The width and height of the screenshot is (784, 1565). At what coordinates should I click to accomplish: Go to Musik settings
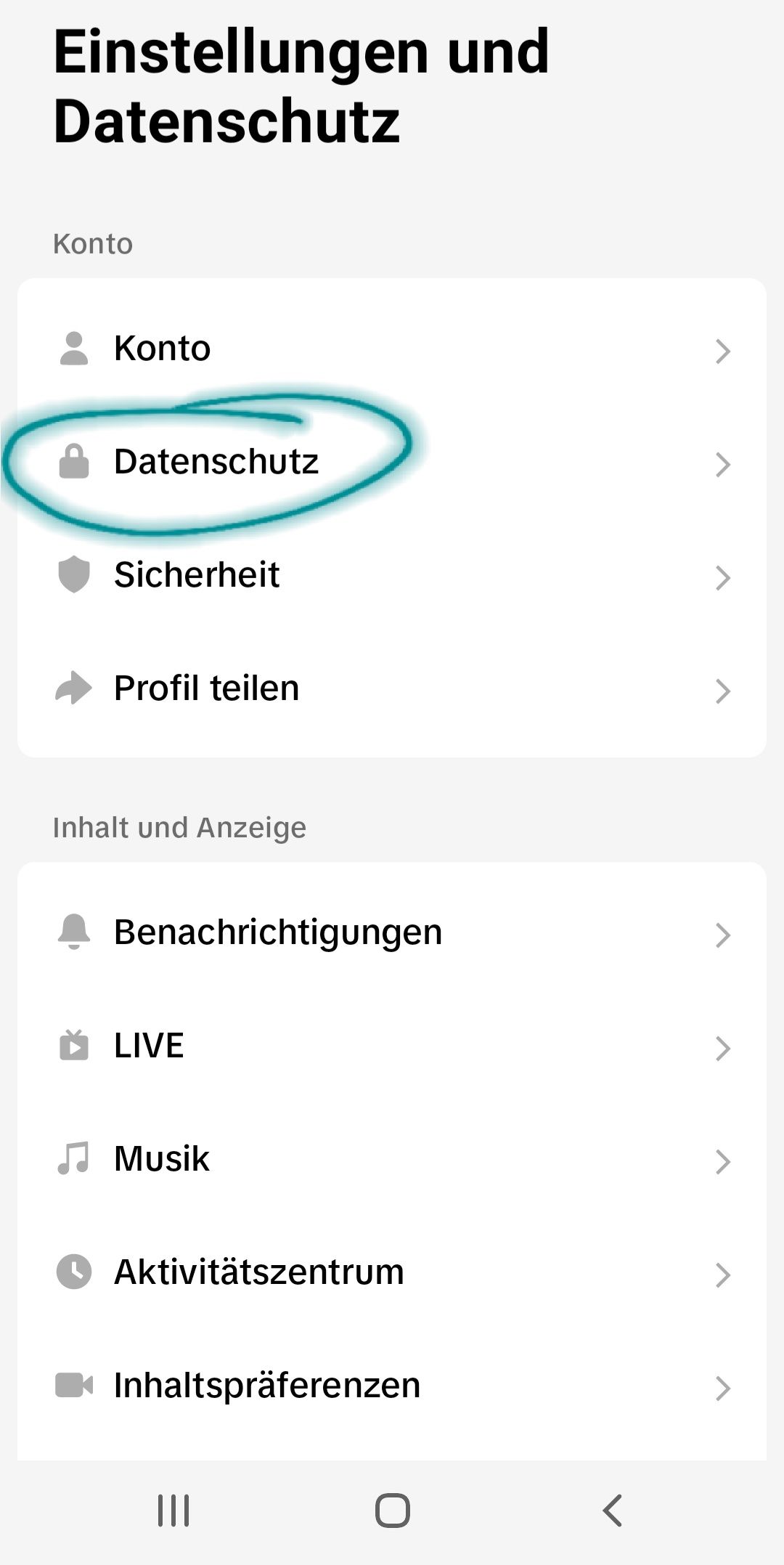(392, 1159)
